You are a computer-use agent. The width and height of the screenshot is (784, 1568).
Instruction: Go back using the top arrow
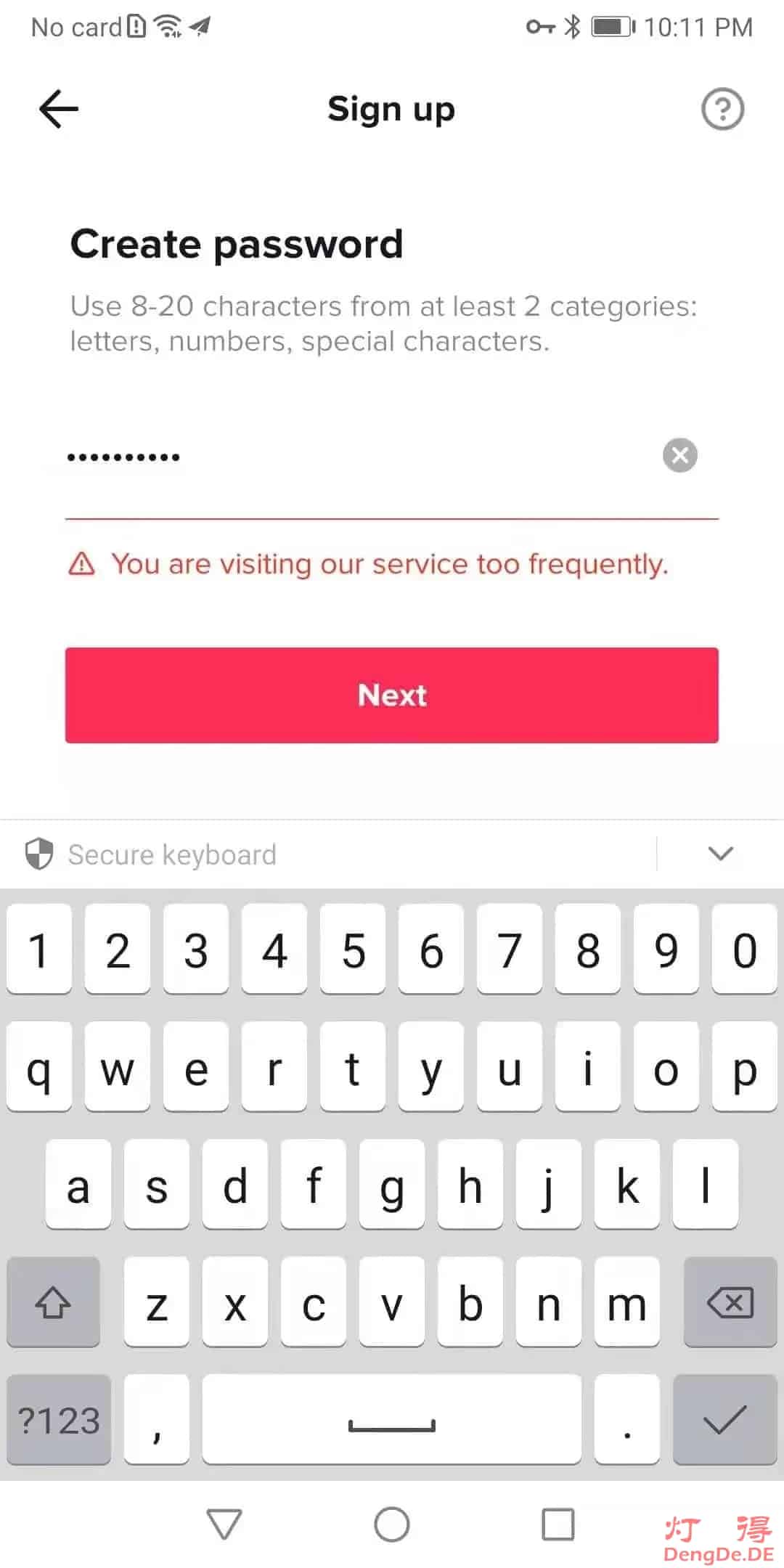pos(58,109)
